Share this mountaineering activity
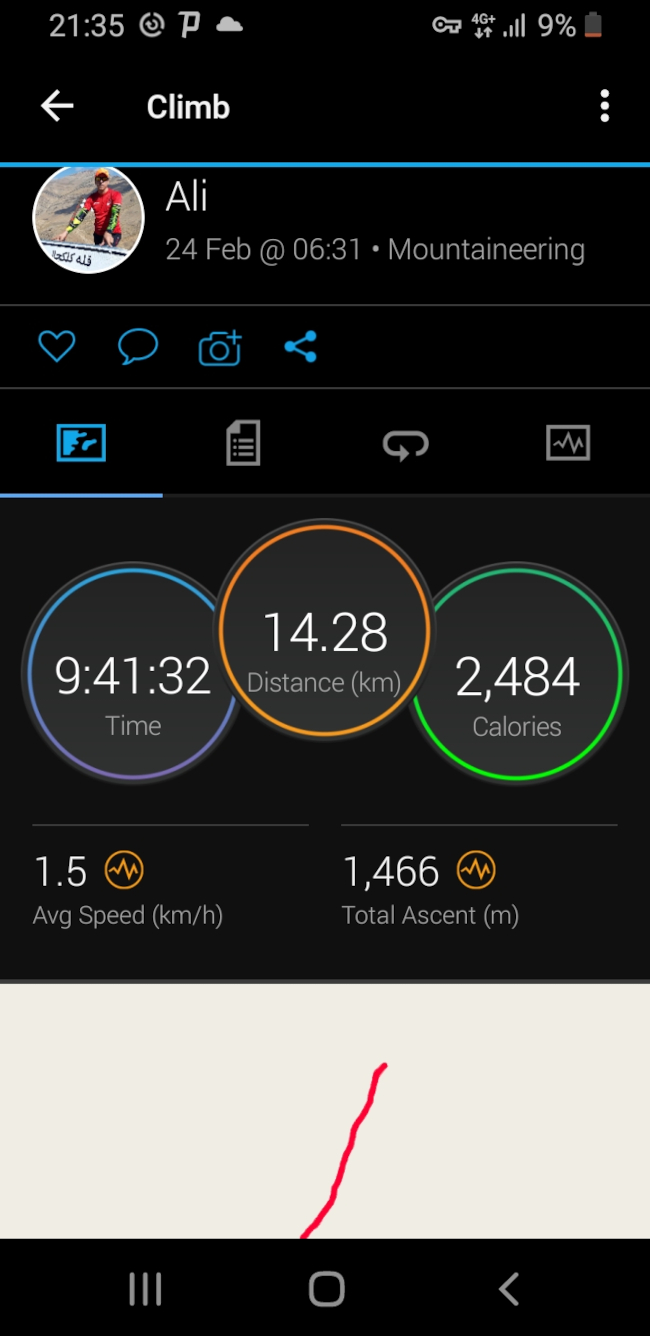650x1336 pixels. click(300, 347)
